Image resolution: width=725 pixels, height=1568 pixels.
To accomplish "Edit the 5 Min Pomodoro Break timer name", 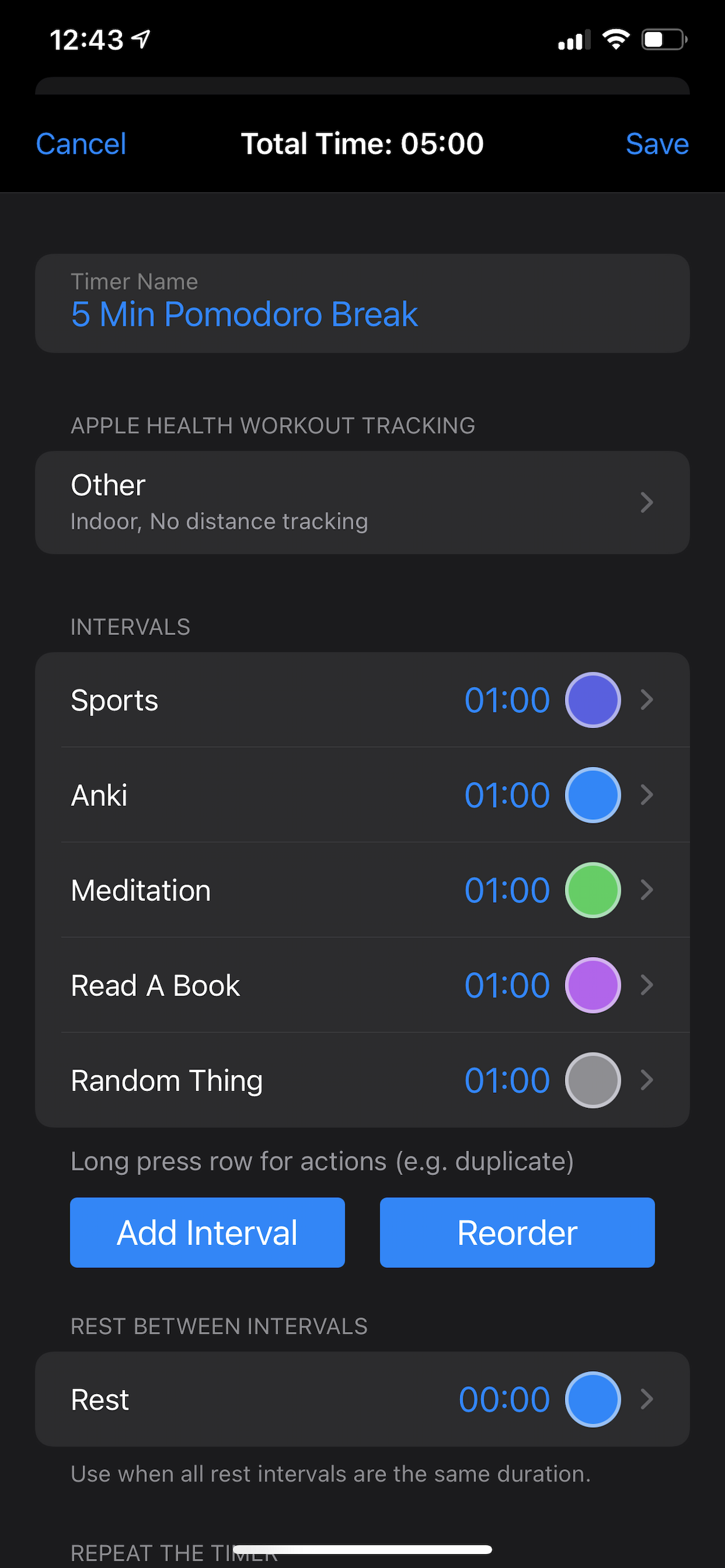I will click(x=243, y=313).
